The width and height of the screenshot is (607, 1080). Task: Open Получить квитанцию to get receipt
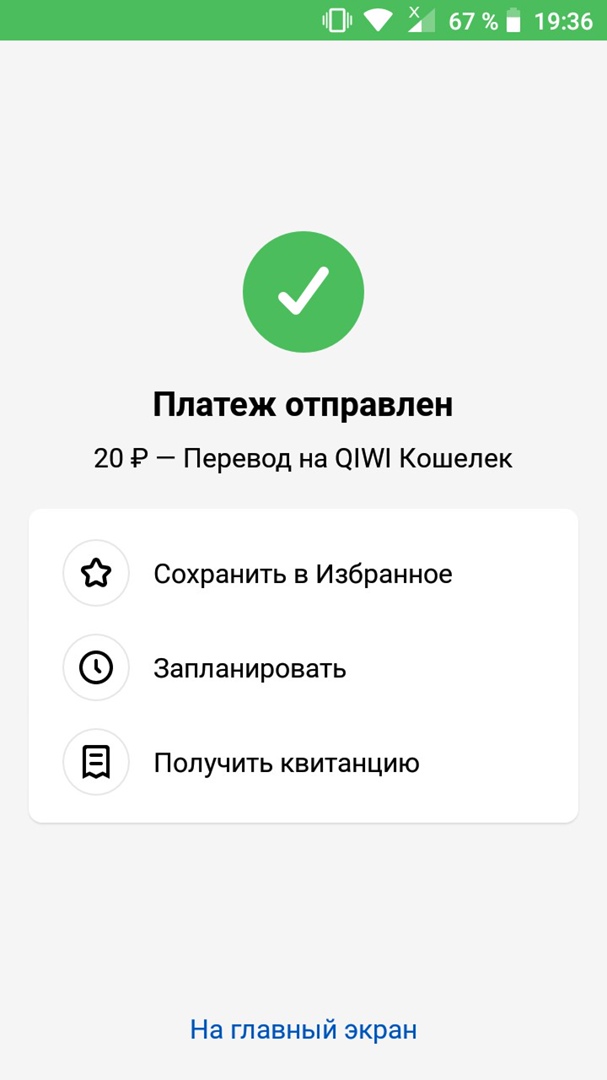[286, 763]
